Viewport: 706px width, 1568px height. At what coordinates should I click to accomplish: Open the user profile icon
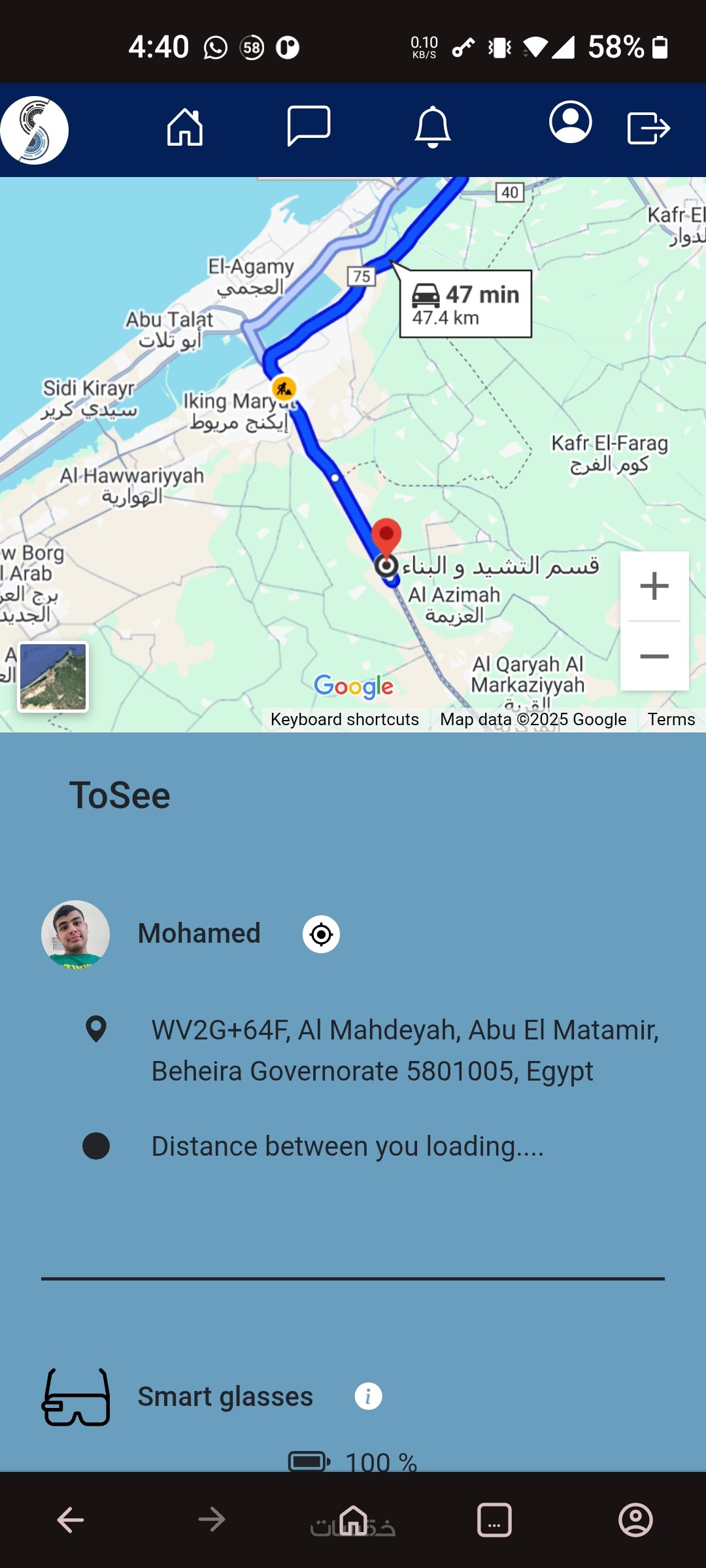click(x=570, y=122)
